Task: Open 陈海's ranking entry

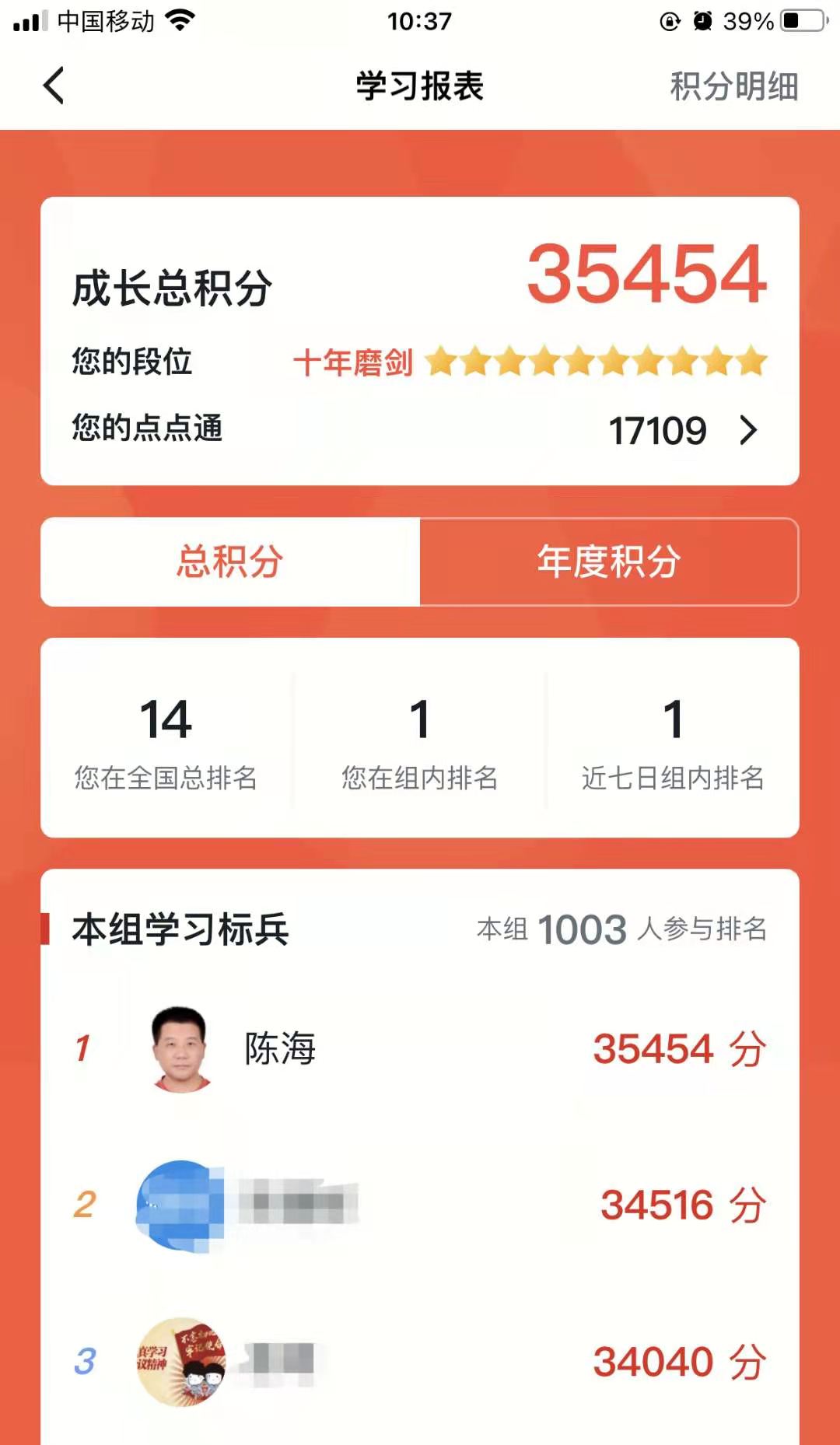Action: tap(420, 1048)
